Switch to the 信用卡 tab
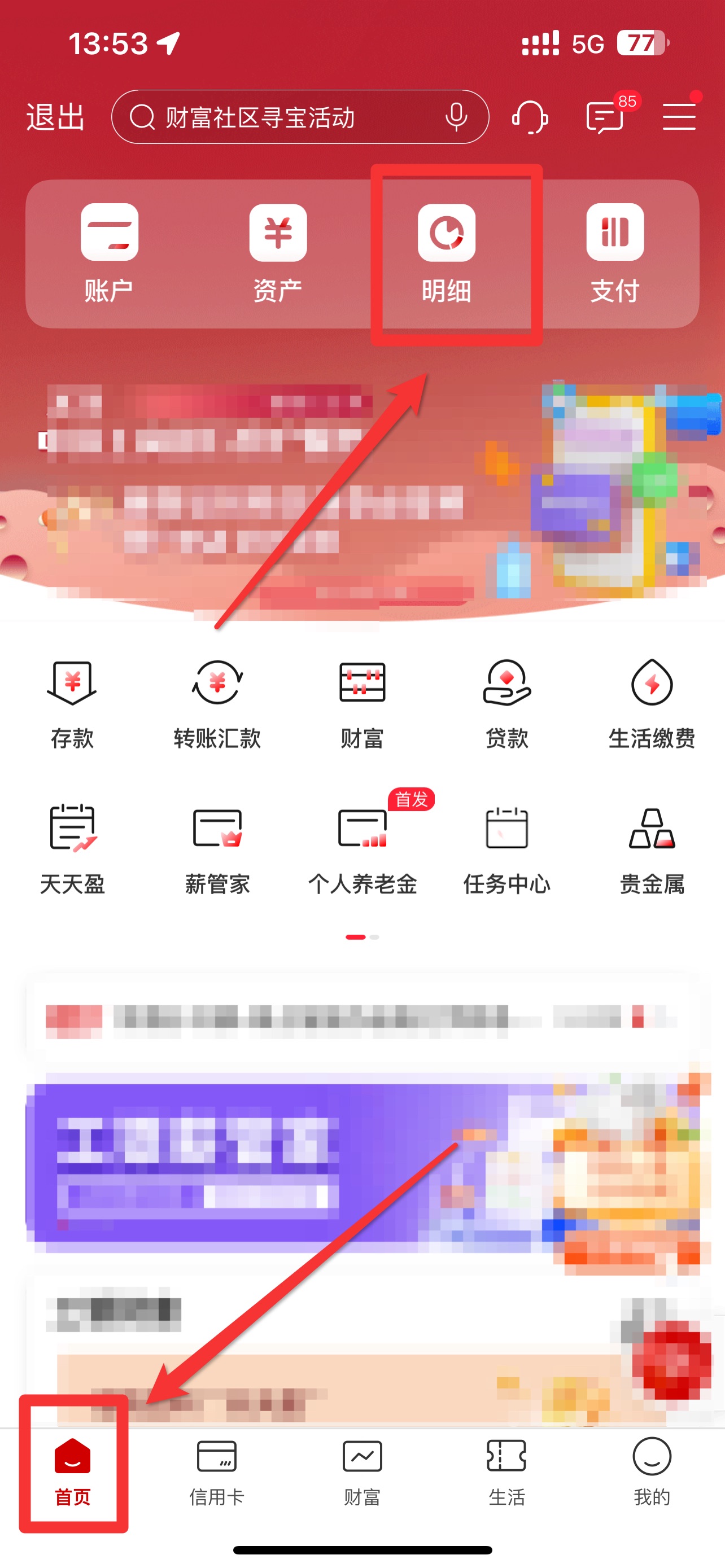Viewport: 725px width, 1568px height. point(217,1470)
